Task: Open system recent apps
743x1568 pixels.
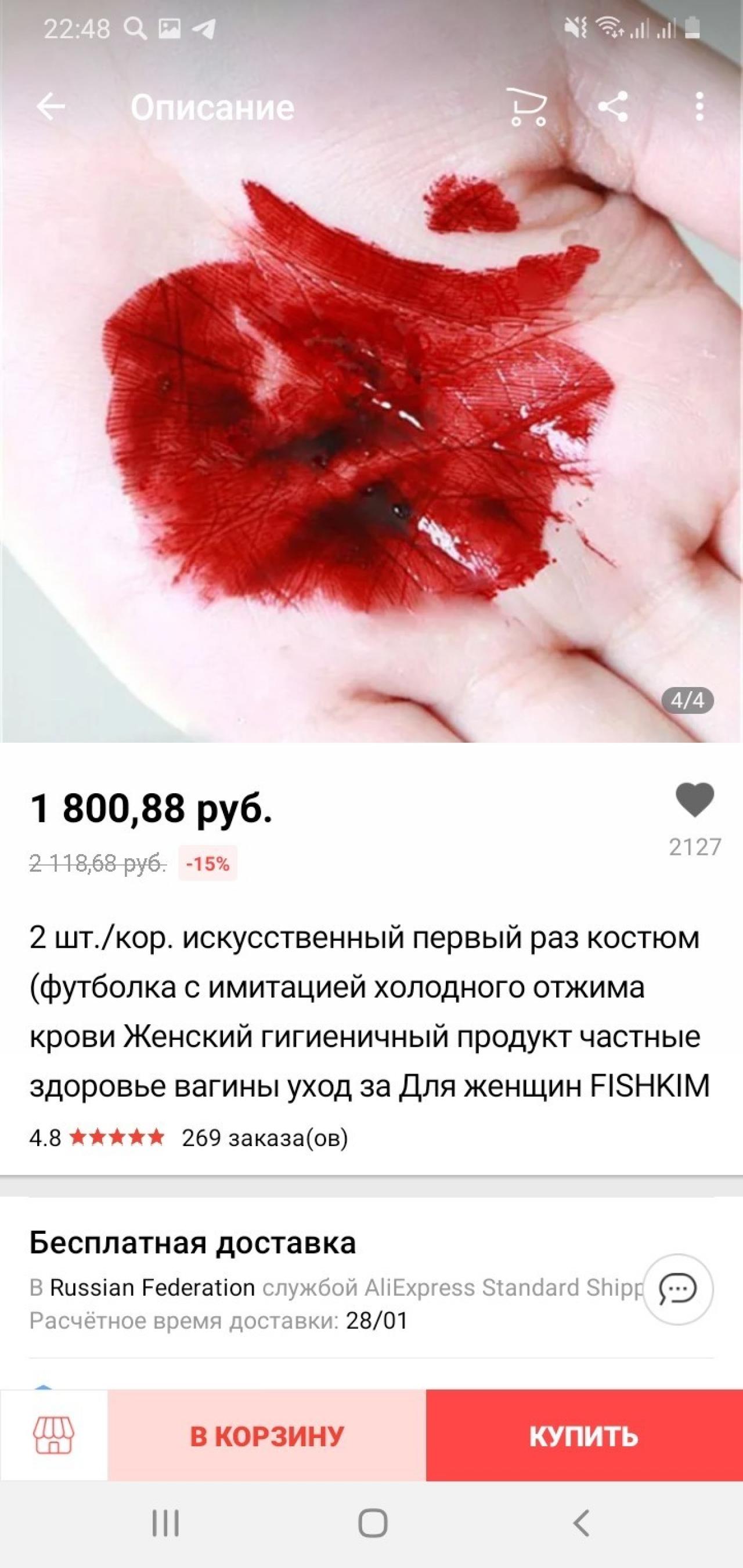Action: point(165,1523)
